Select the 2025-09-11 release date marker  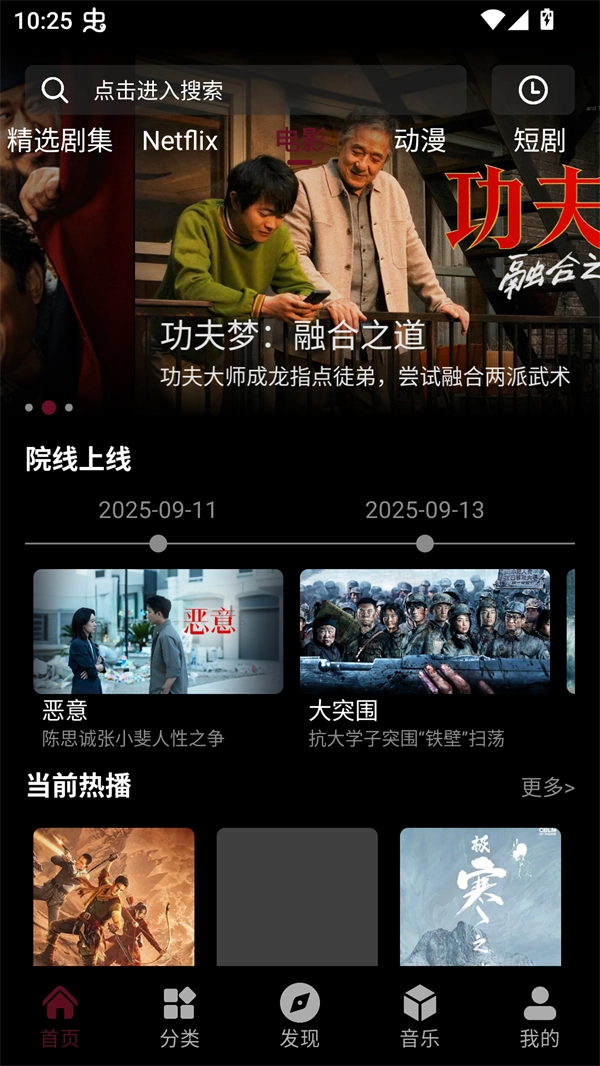point(158,543)
